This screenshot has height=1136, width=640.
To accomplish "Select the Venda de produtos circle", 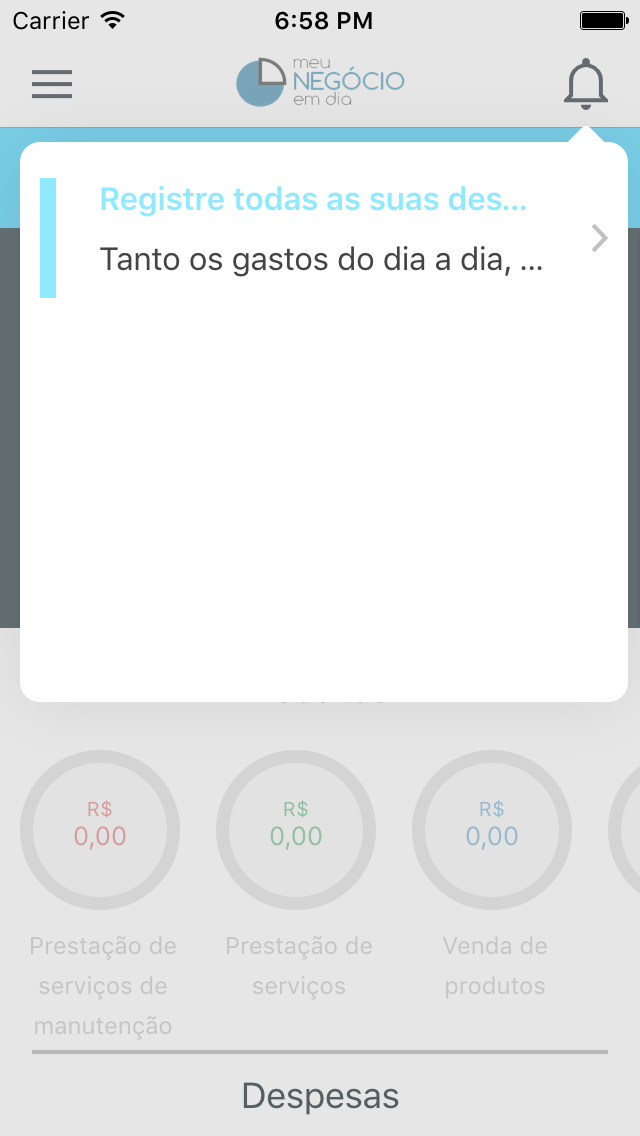I will (492, 830).
